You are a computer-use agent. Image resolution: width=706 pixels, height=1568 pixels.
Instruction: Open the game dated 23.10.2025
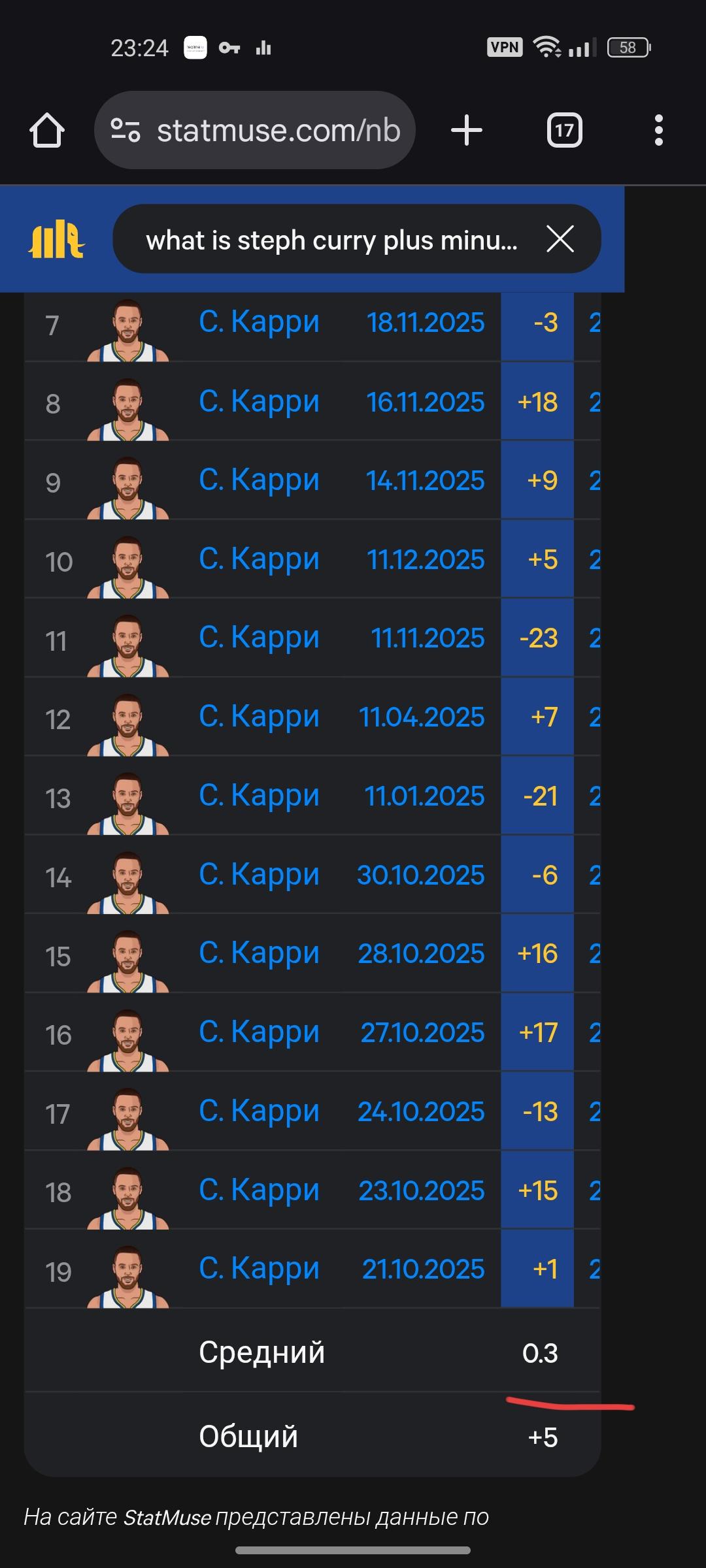pyautogui.click(x=421, y=1190)
